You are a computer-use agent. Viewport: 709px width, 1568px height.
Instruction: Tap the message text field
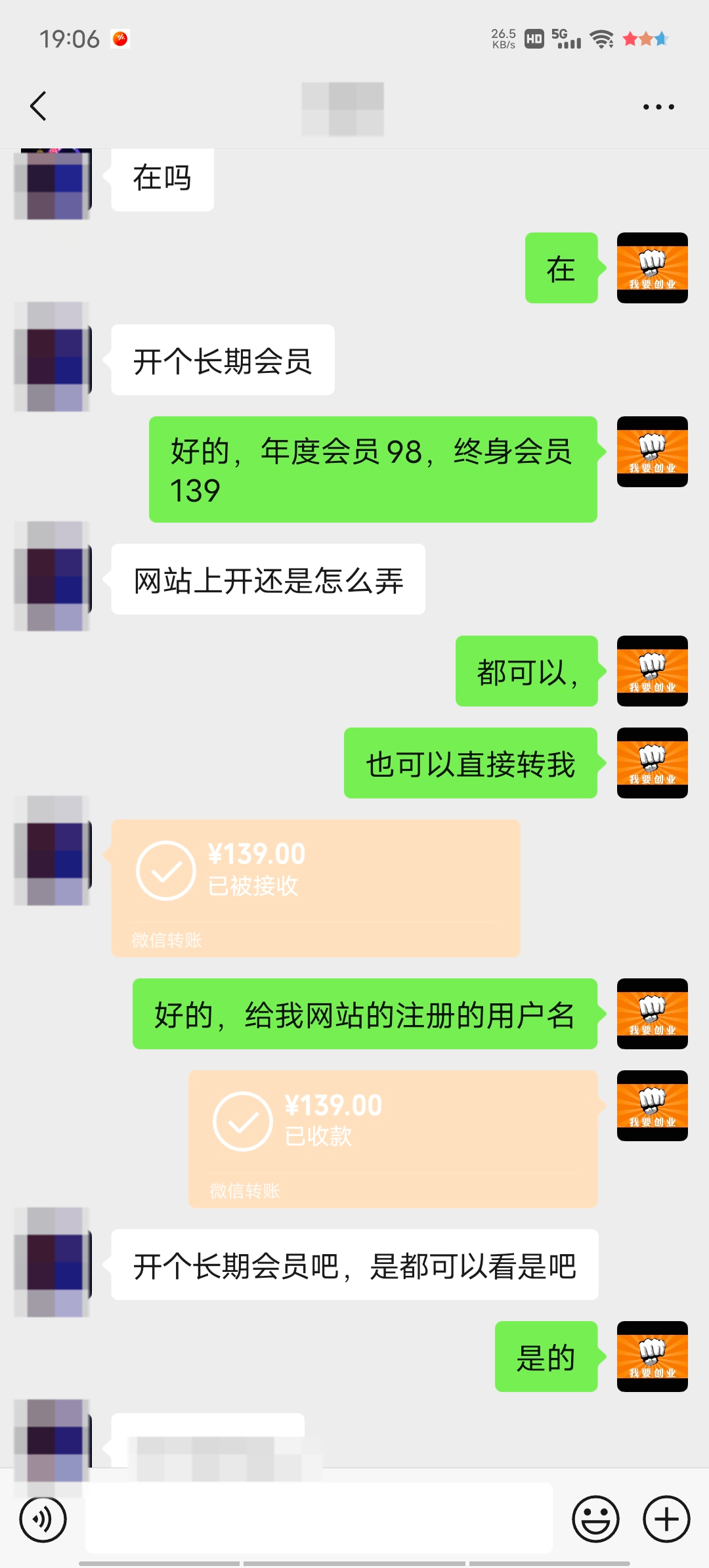tap(318, 1518)
